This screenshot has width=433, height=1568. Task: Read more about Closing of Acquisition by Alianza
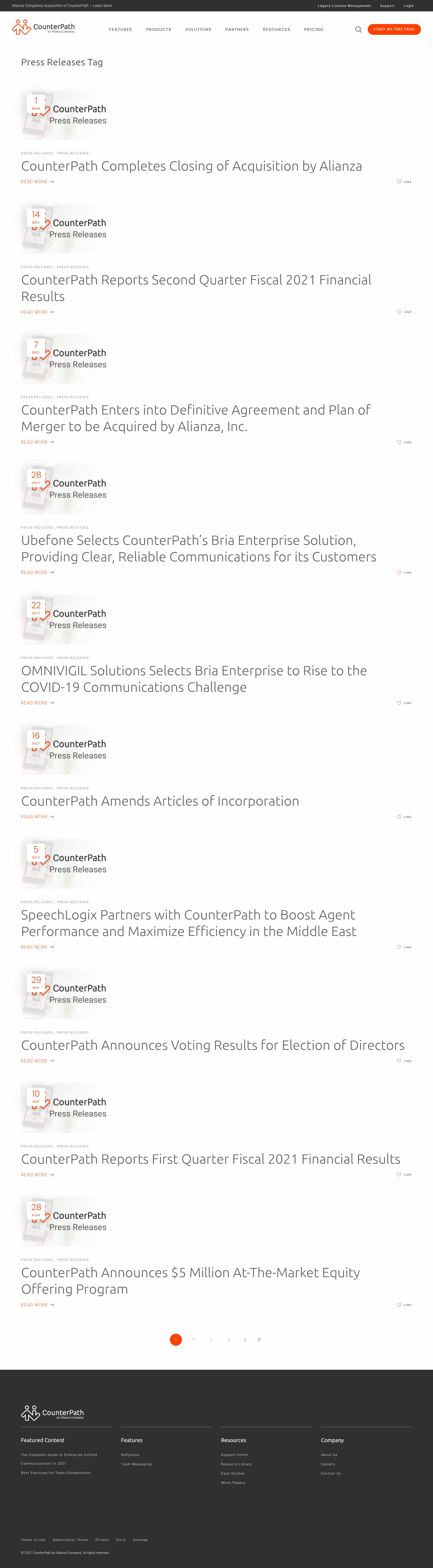tap(37, 181)
